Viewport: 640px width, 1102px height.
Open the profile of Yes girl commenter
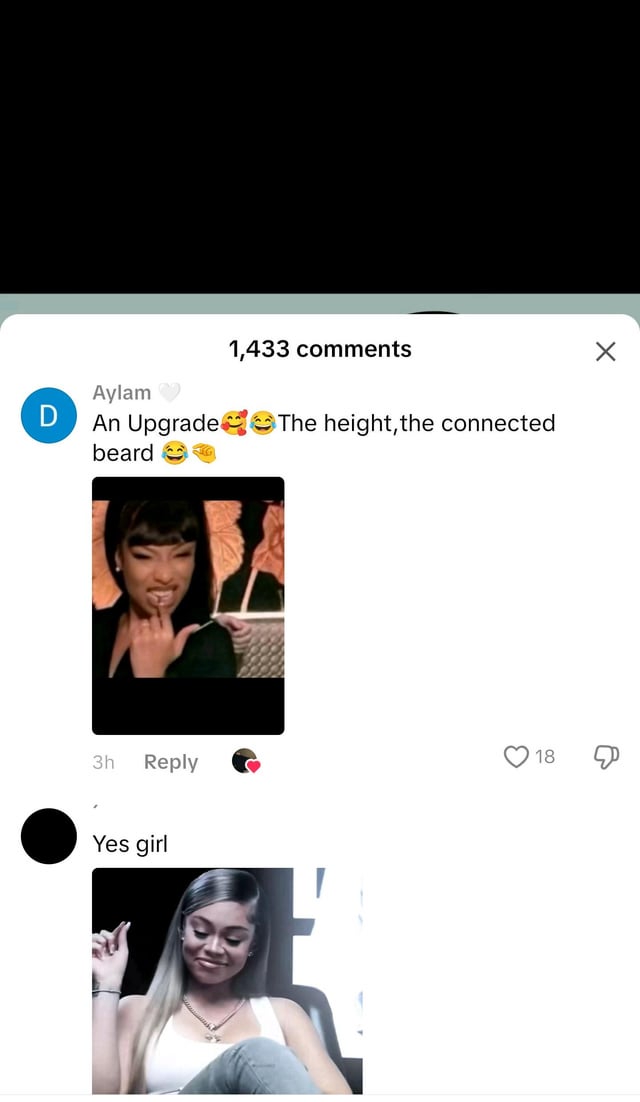coord(48,836)
